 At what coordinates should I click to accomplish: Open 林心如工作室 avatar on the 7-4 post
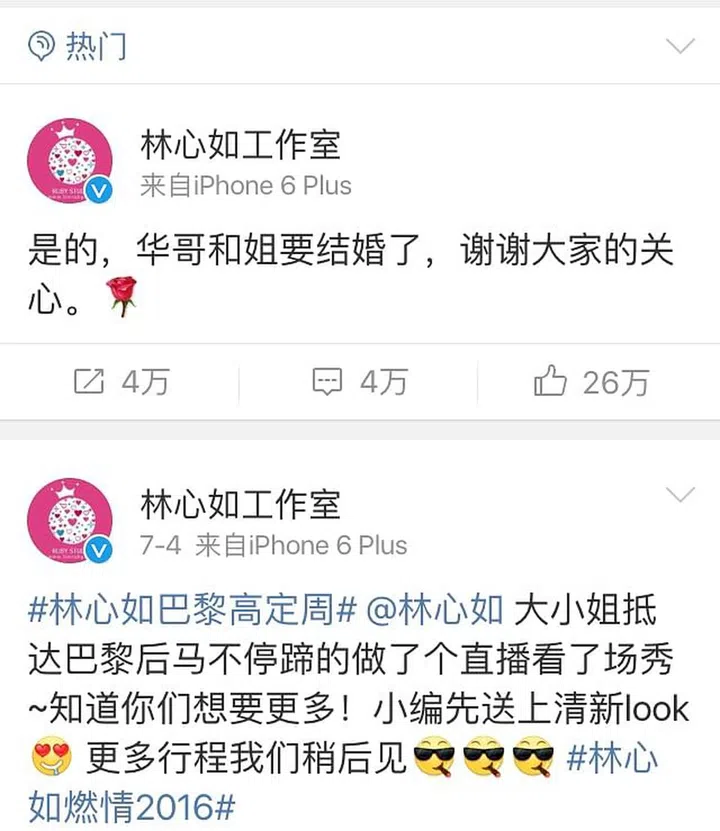(x=69, y=522)
